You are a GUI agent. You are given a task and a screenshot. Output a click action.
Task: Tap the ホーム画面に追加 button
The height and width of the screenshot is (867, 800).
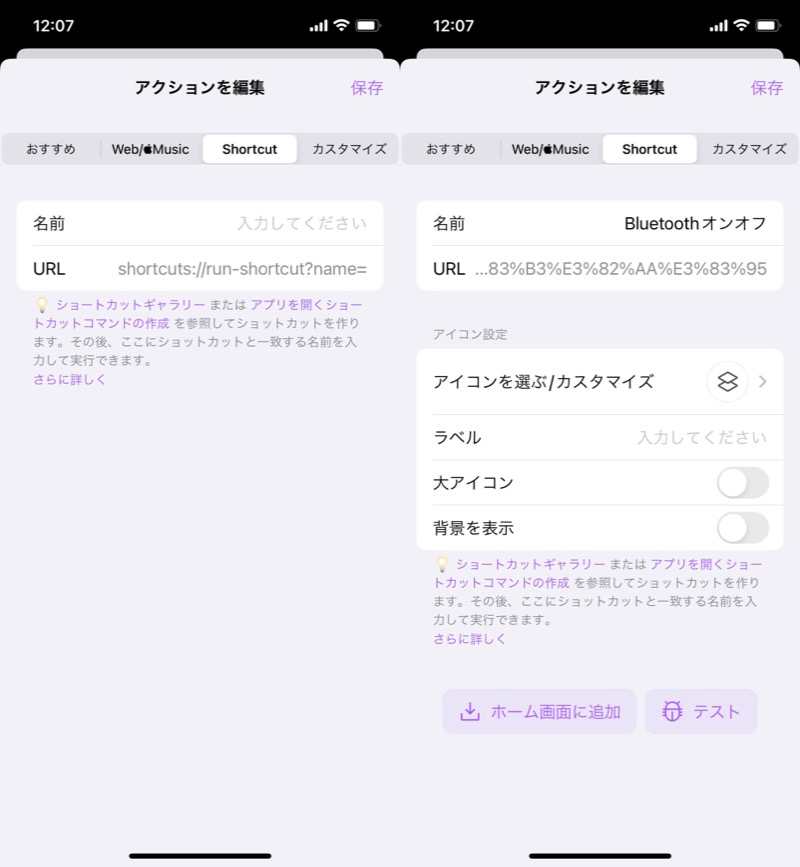[x=539, y=712]
